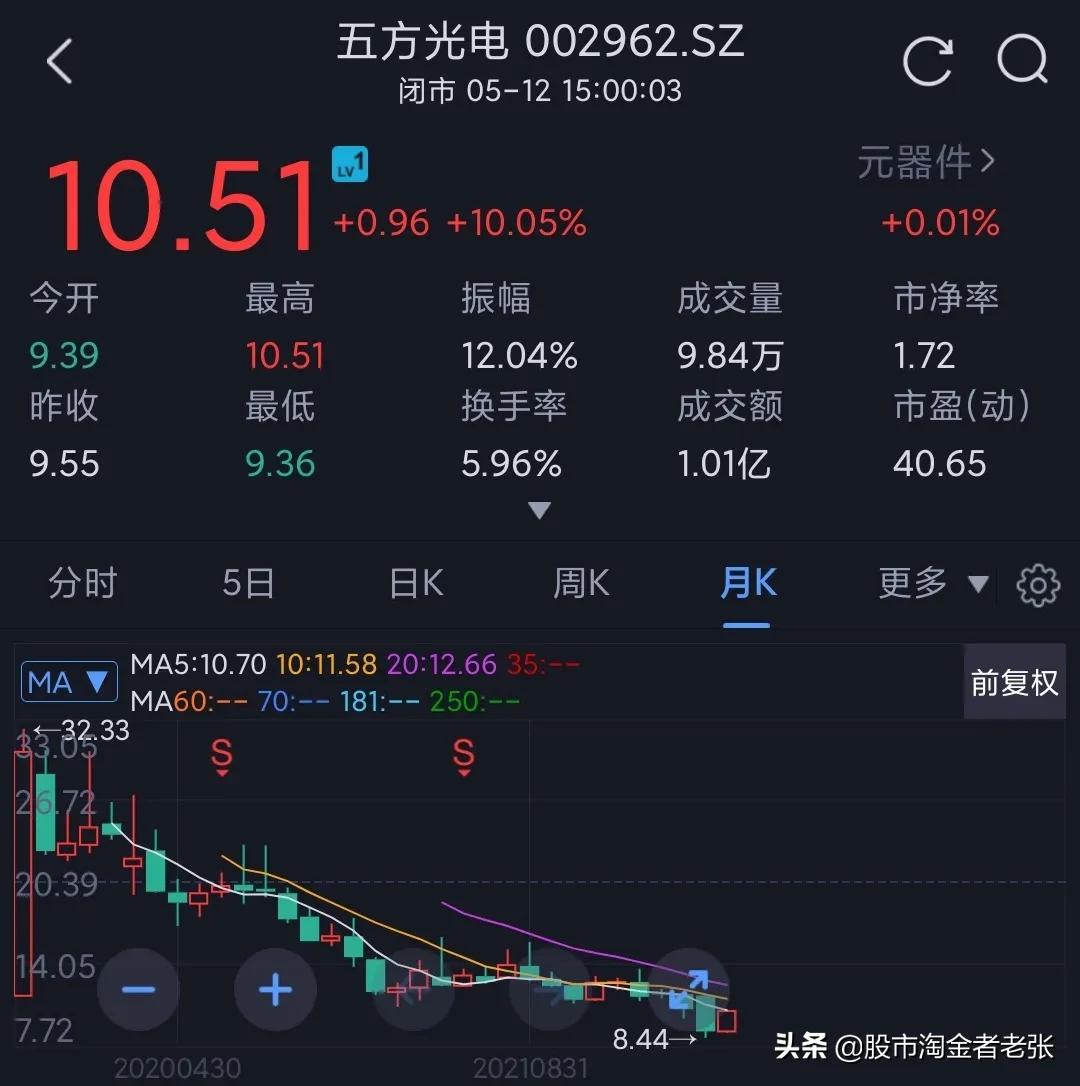The height and width of the screenshot is (1086, 1080).
Task: Select the 周K weekly chart tab
Action: click(x=580, y=585)
